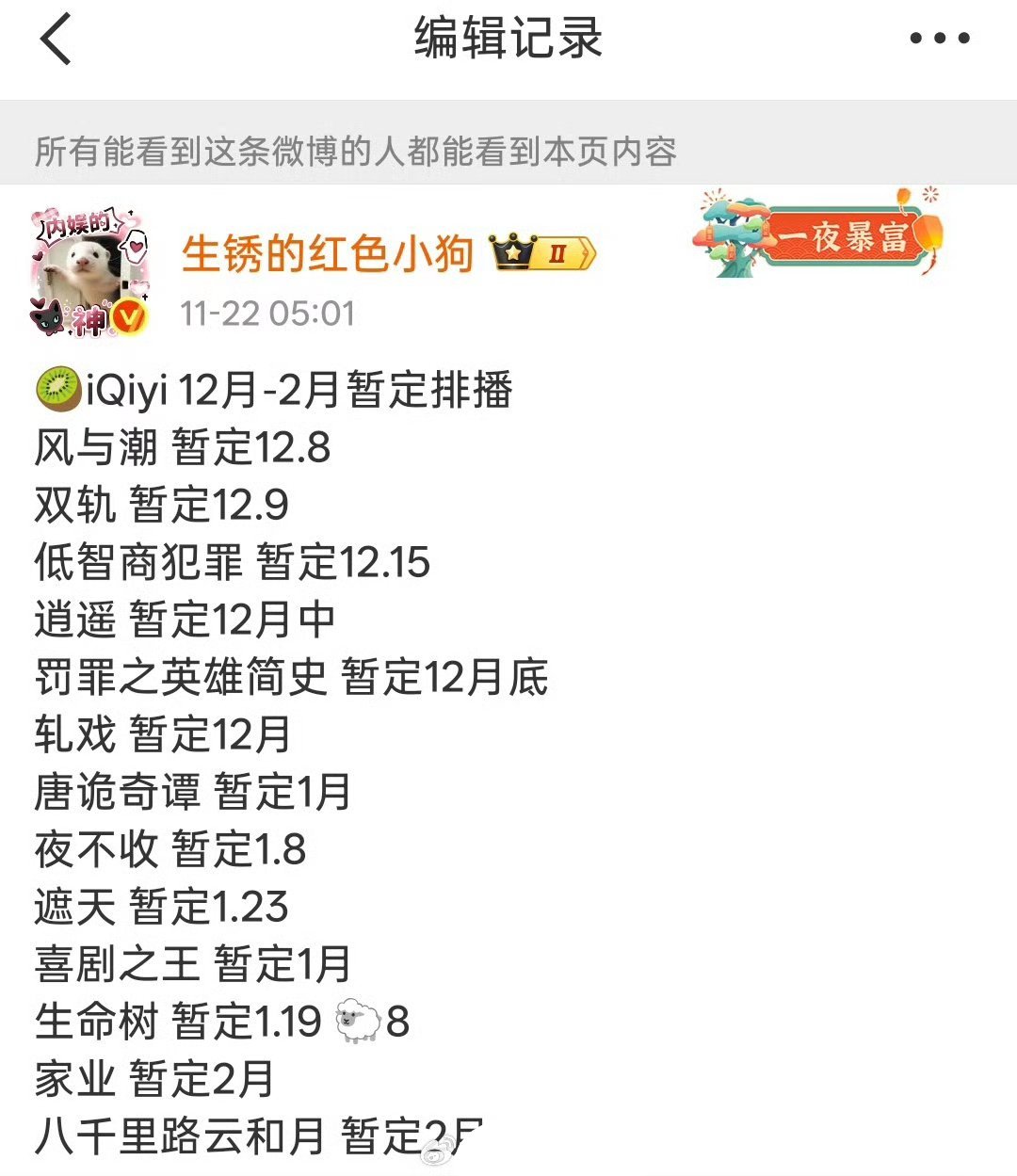Select the 风与潮 schedule line
This screenshot has height=1176, width=1017.
click(x=182, y=447)
